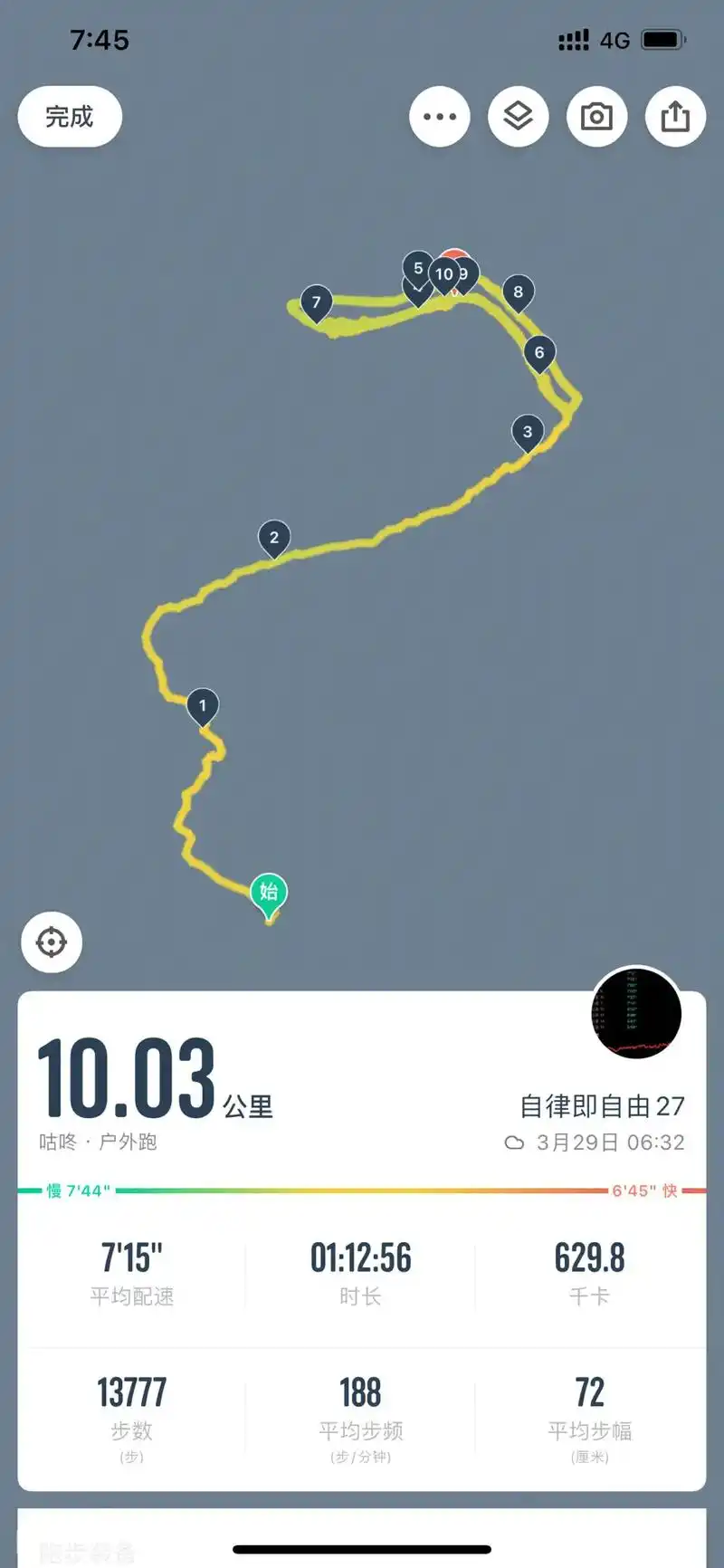Tap the 完成 button to finish
The image size is (724, 1568).
click(x=69, y=117)
